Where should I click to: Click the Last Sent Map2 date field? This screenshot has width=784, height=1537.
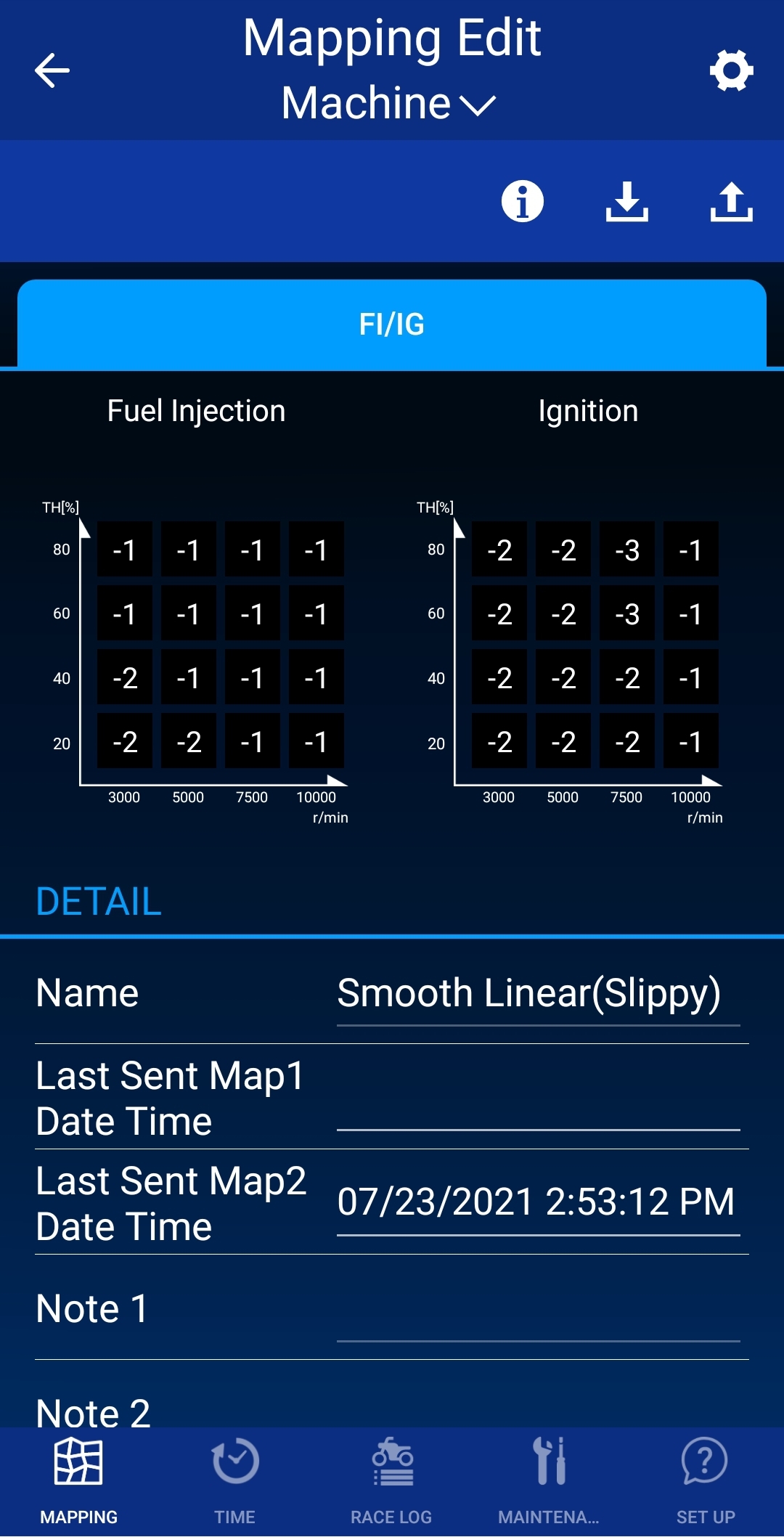point(537,1203)
